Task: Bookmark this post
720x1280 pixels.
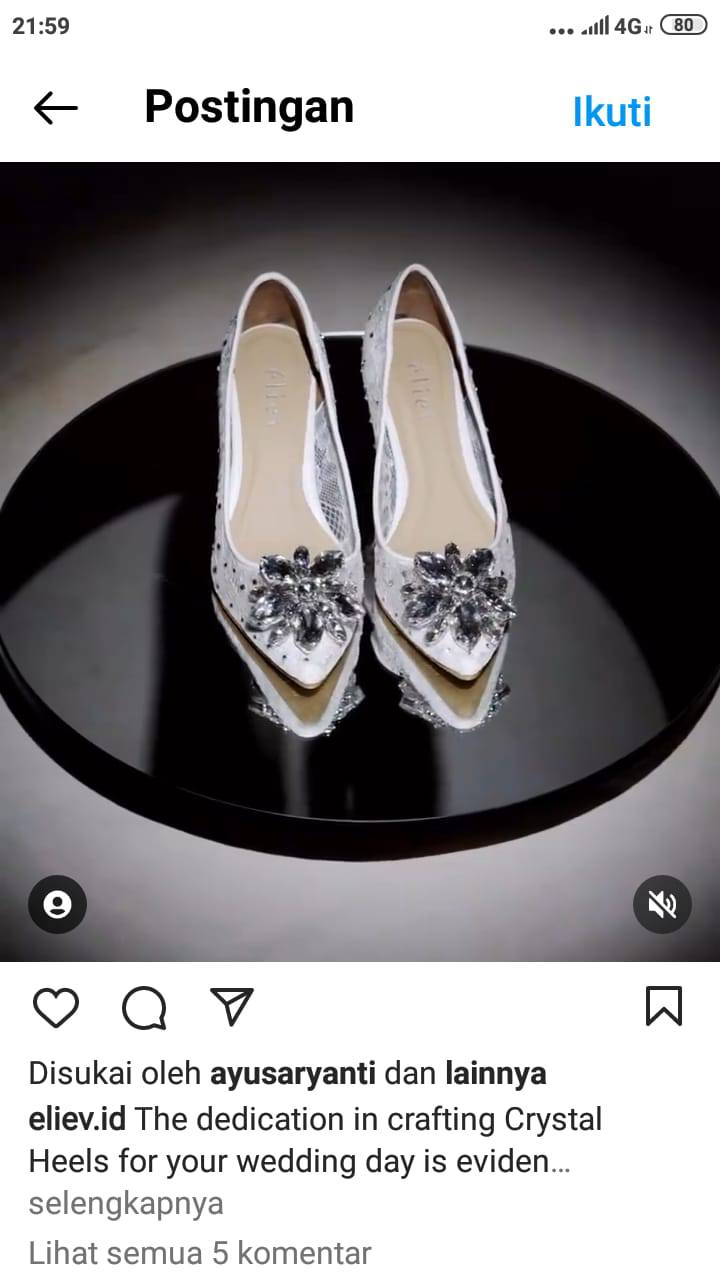Action: pyautogui.click(x=664, y=1006)
